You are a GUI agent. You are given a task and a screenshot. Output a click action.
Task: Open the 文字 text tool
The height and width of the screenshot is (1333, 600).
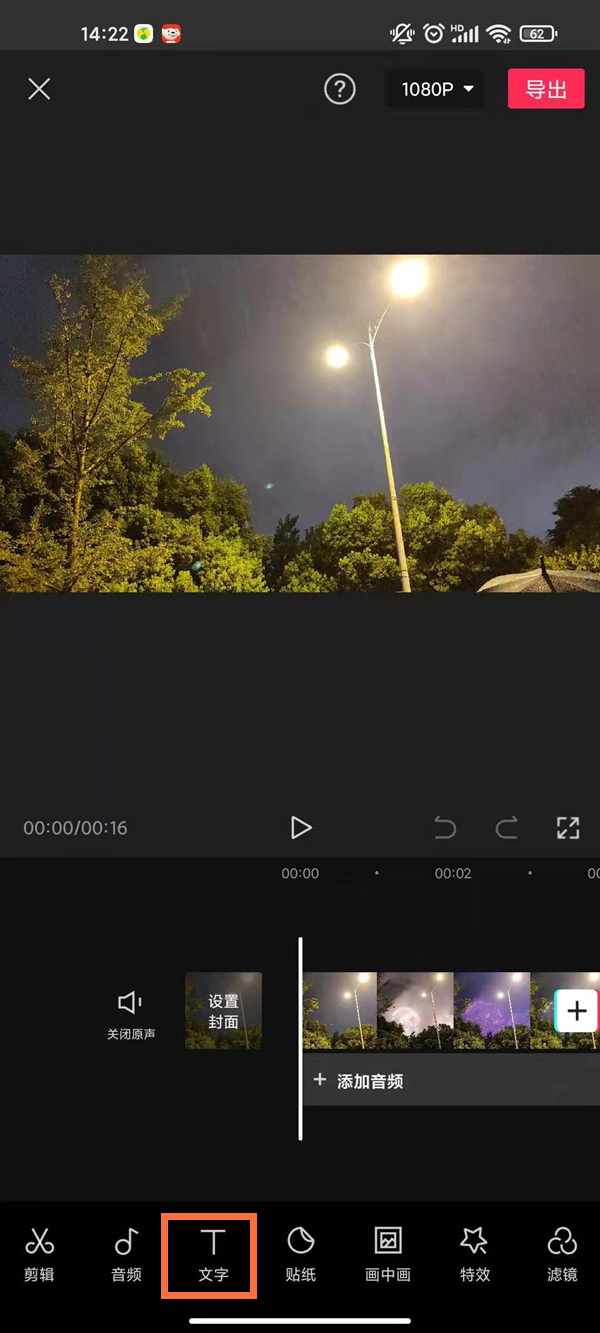pyautogui.click(x=212, y=1255)
